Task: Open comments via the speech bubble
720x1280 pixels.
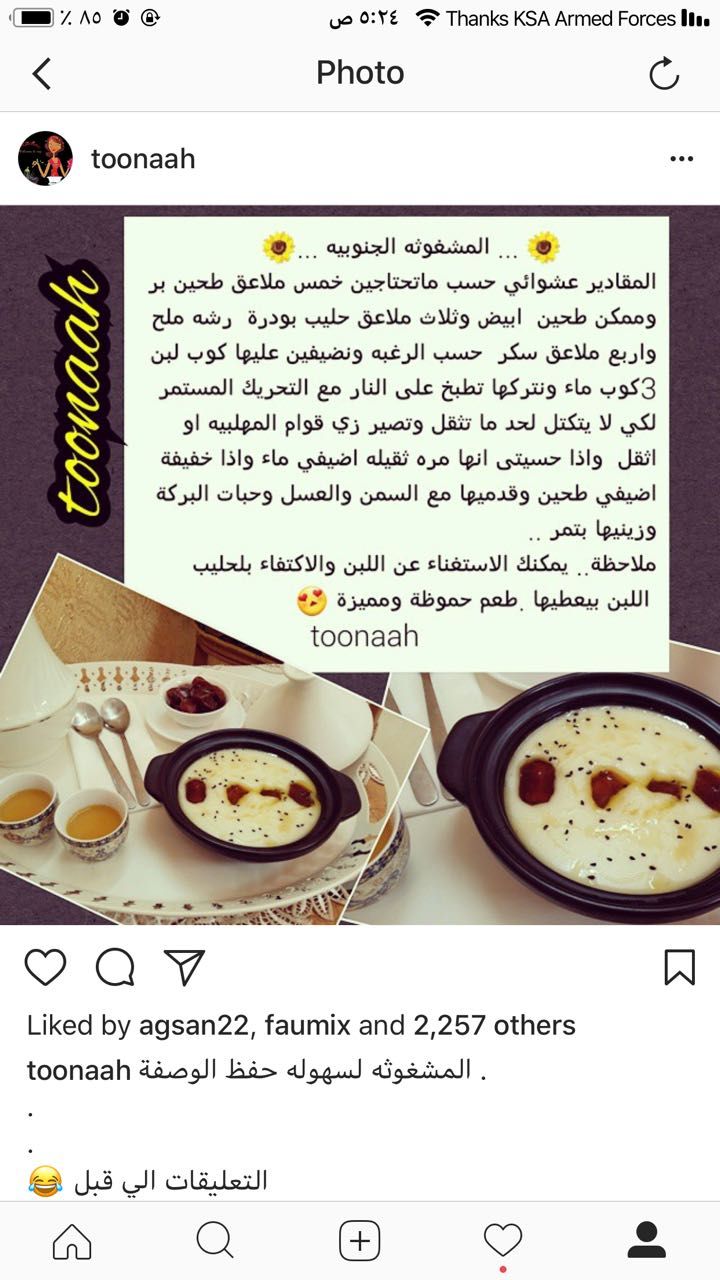Action: click(x=115, y=967)
